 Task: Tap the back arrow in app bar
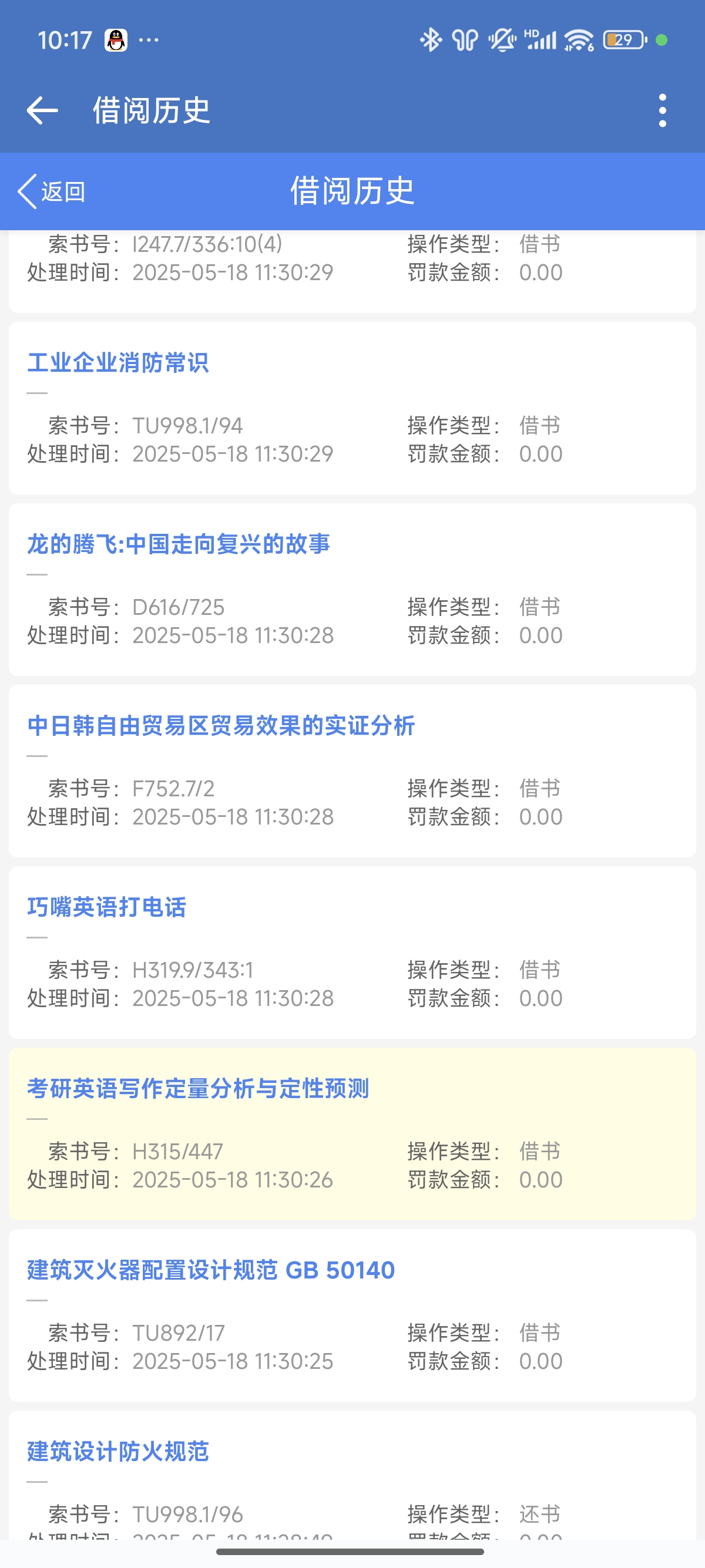(42, 111)
